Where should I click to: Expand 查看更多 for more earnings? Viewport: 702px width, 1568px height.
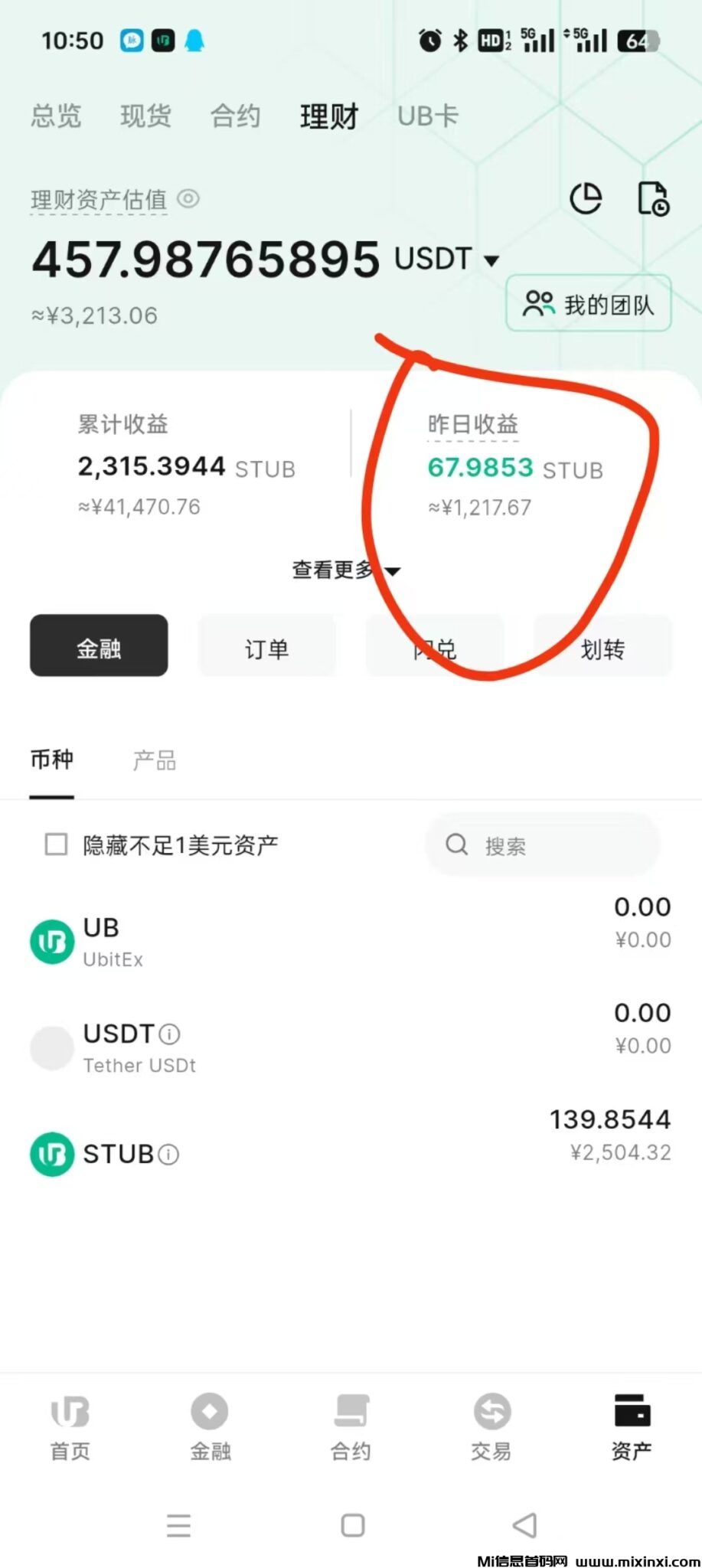click(x=345, y=570)
